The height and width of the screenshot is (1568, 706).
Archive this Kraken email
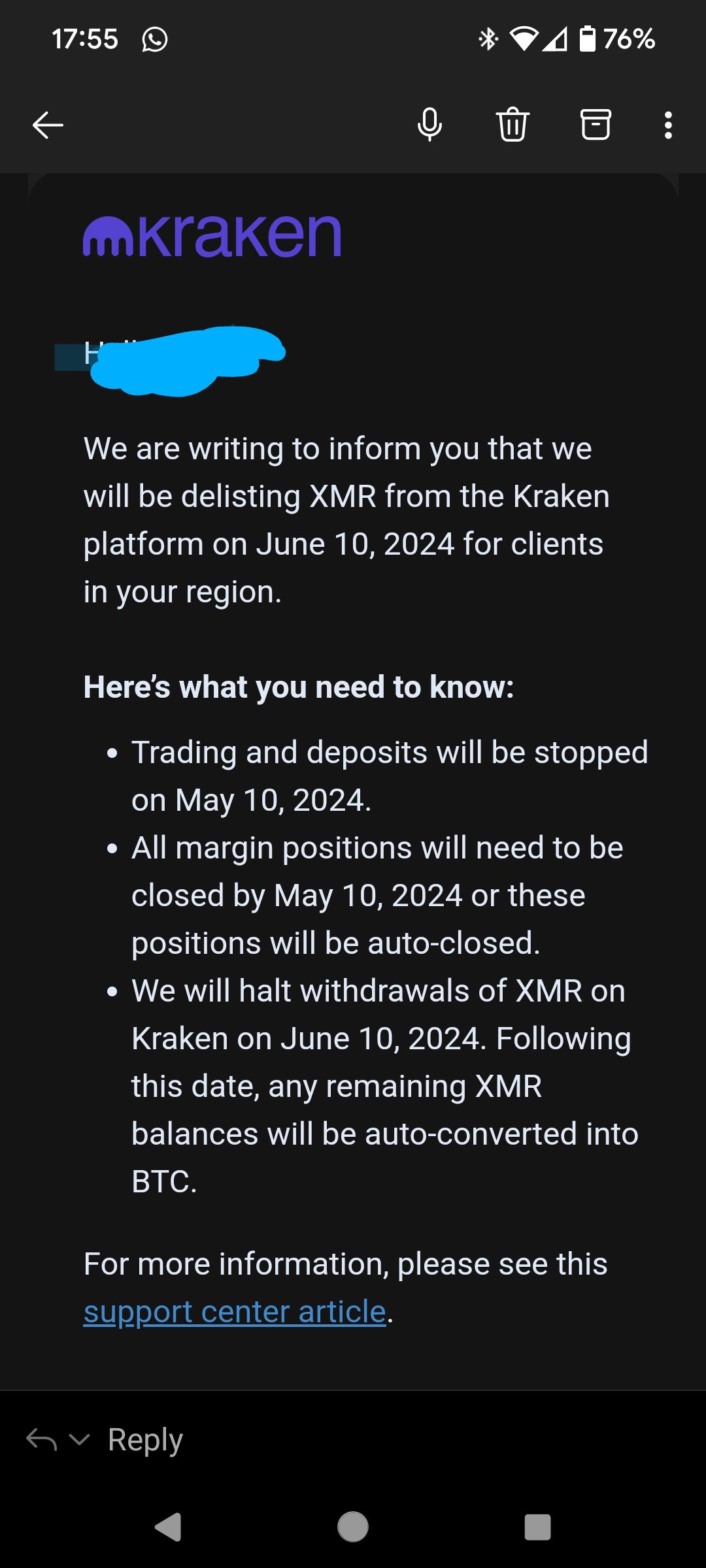pos(596,125)
